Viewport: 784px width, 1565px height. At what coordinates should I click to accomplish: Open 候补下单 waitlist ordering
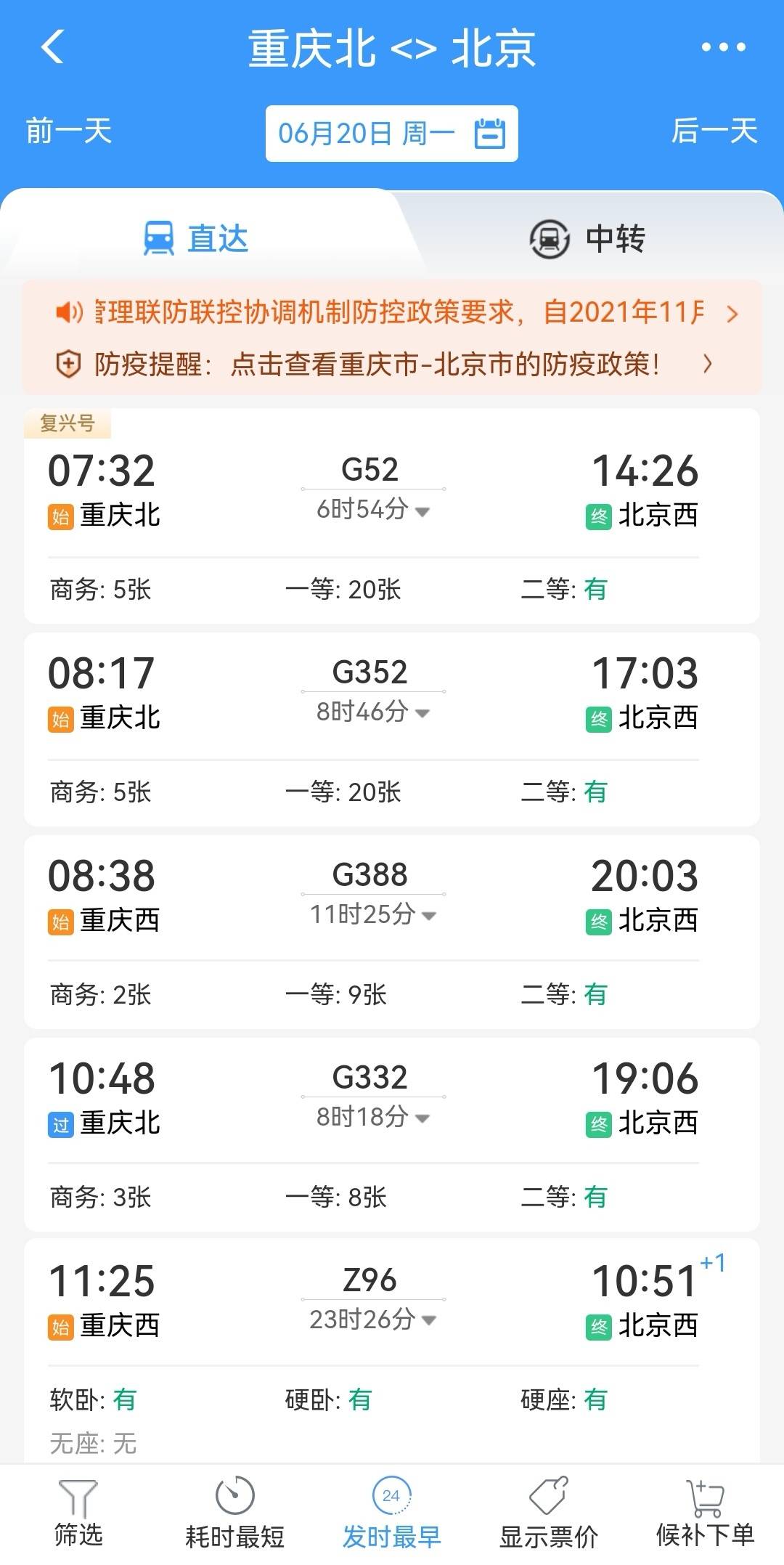click(x=705, y=1514)
